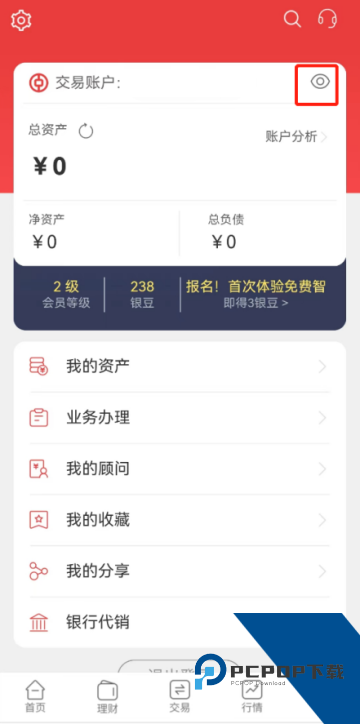Open 我的顾问 row
The height and width of the screenshot is (724, 360).
(x=180, y=469)
